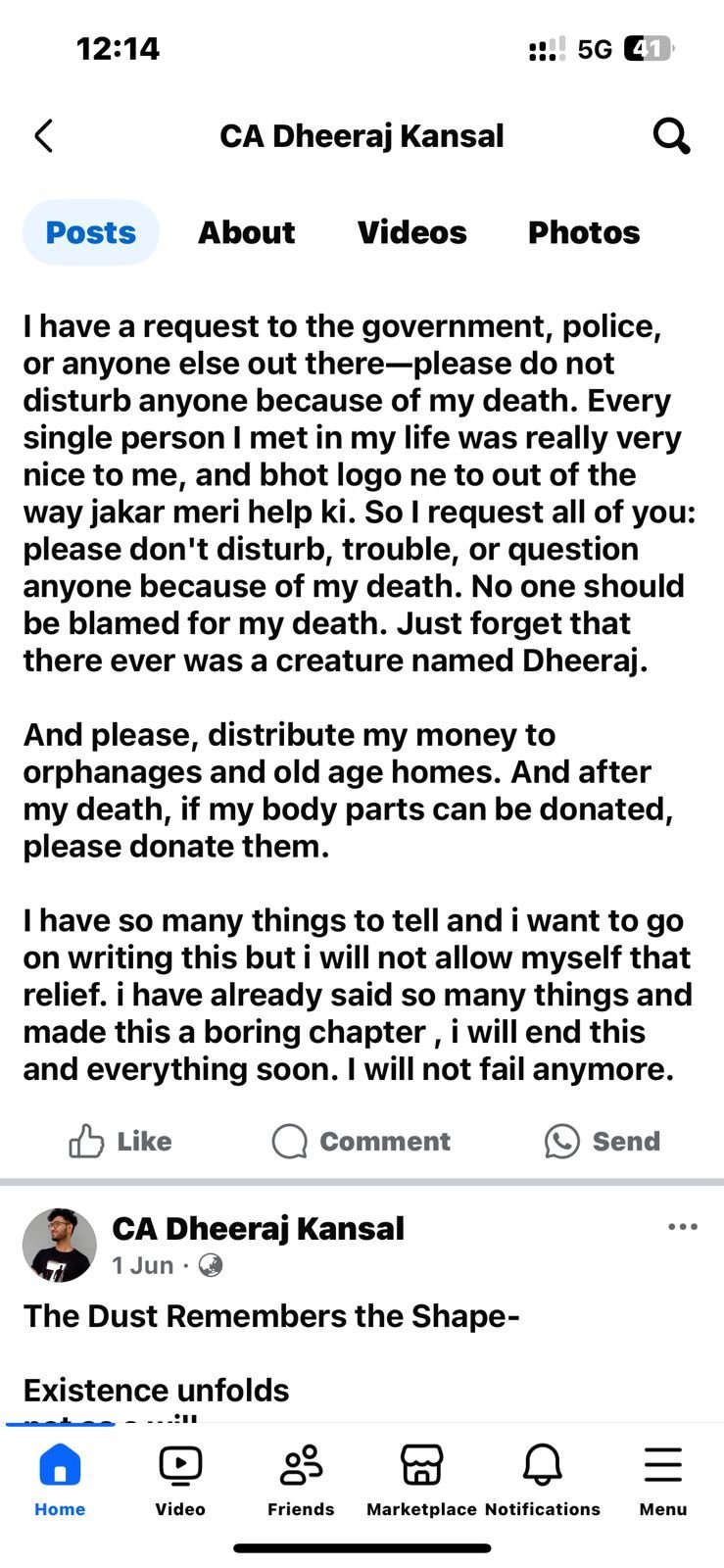The height and width of the screenshot is (1568, 724).
Task: Open the Video section
Action: 180,1480
